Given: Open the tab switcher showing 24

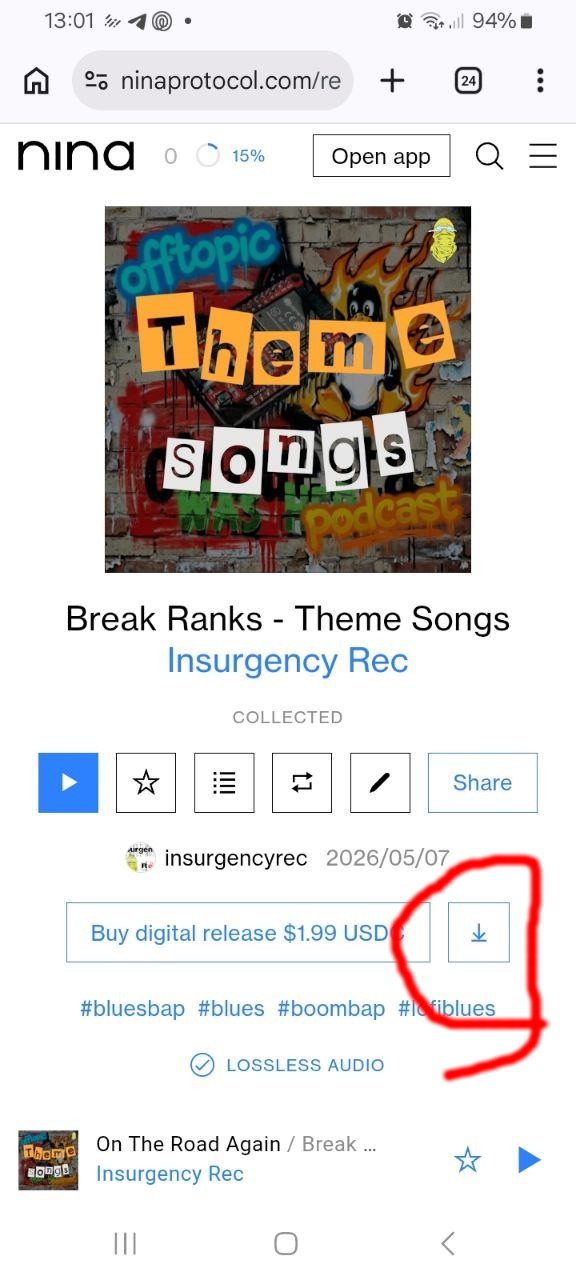Looking at the screenshot, I should coord(468,81).
